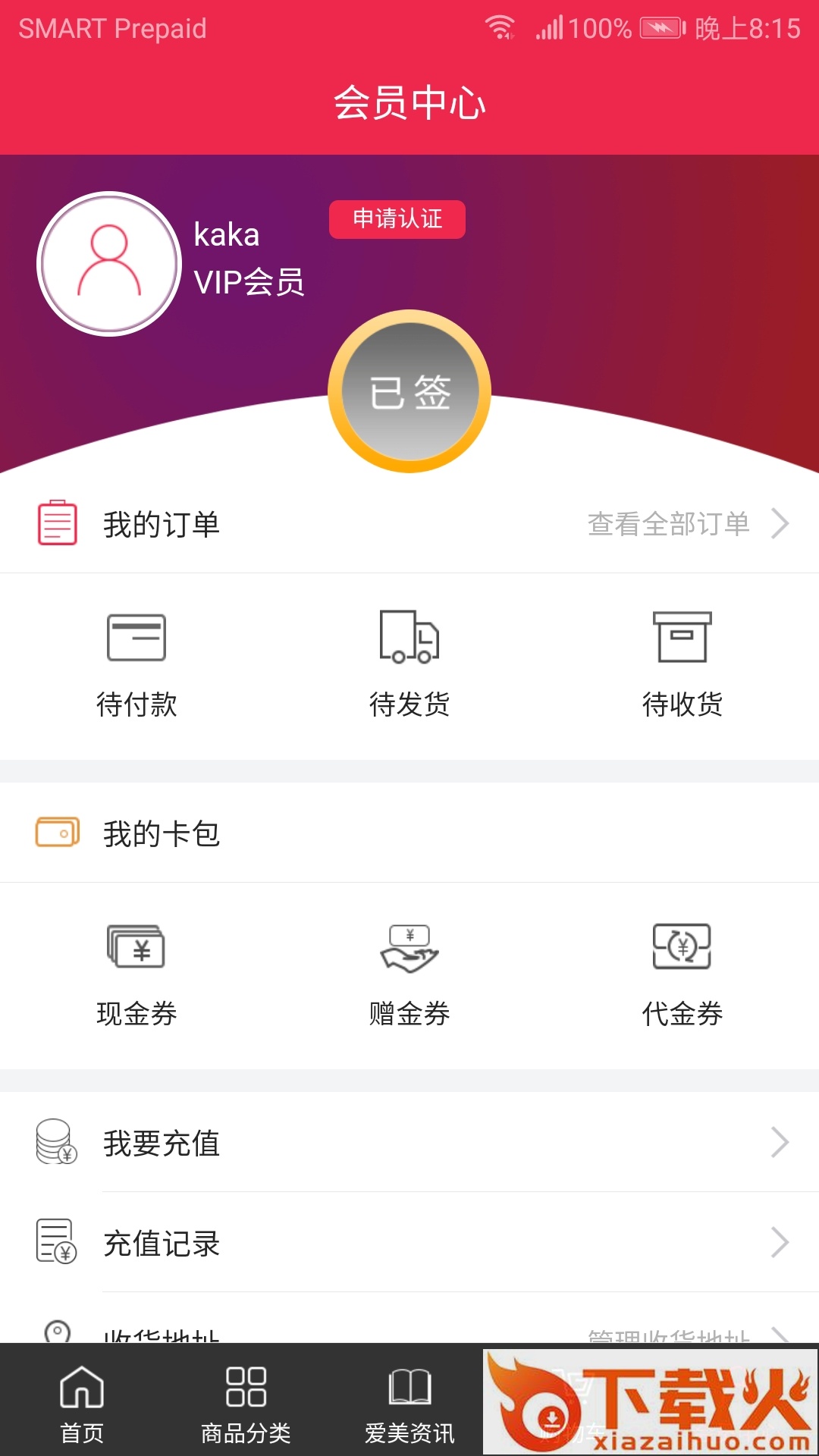Screen dimensions: 819x1456
Task: Expand 充值记录 recharge history row
Action: coord(409,1244)
